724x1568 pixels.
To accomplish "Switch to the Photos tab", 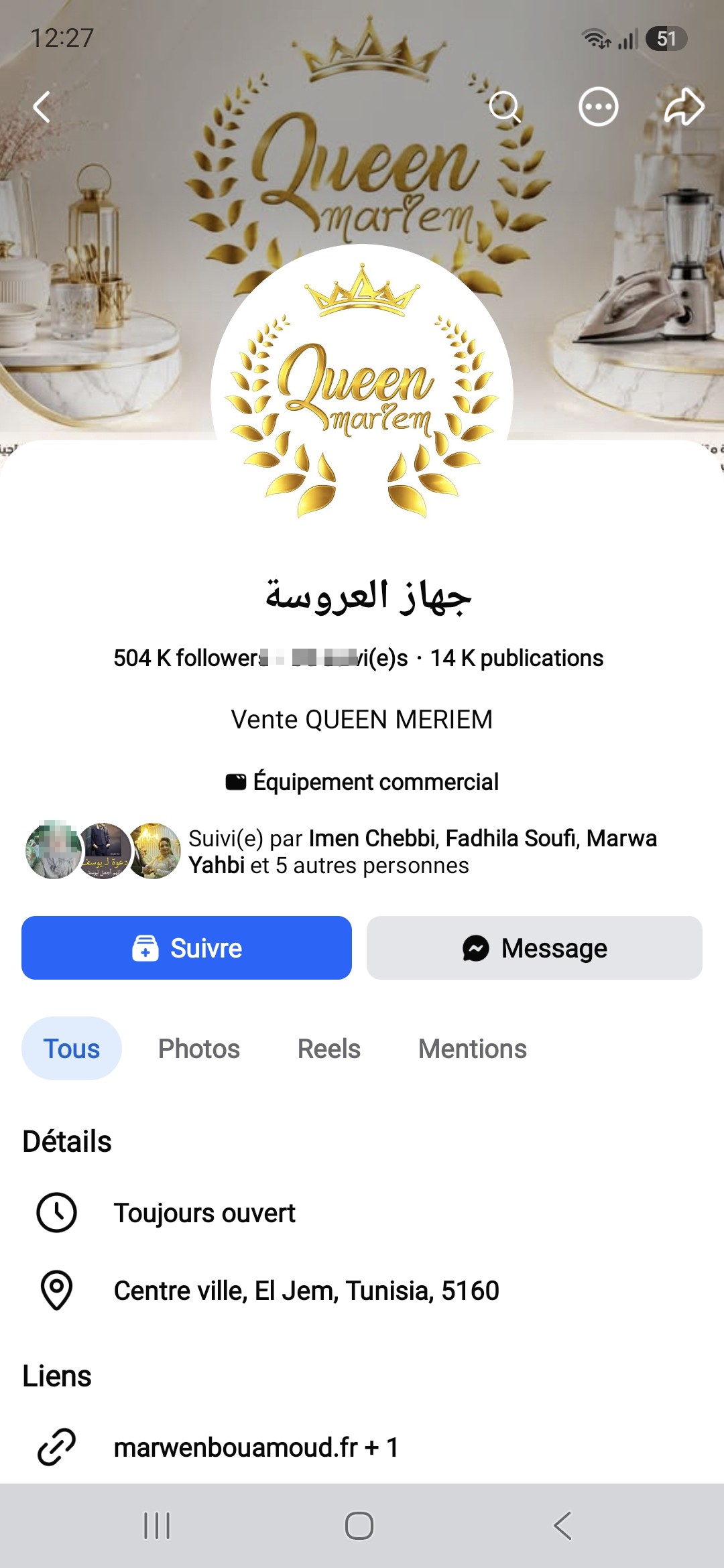I will coord(199,1049).
